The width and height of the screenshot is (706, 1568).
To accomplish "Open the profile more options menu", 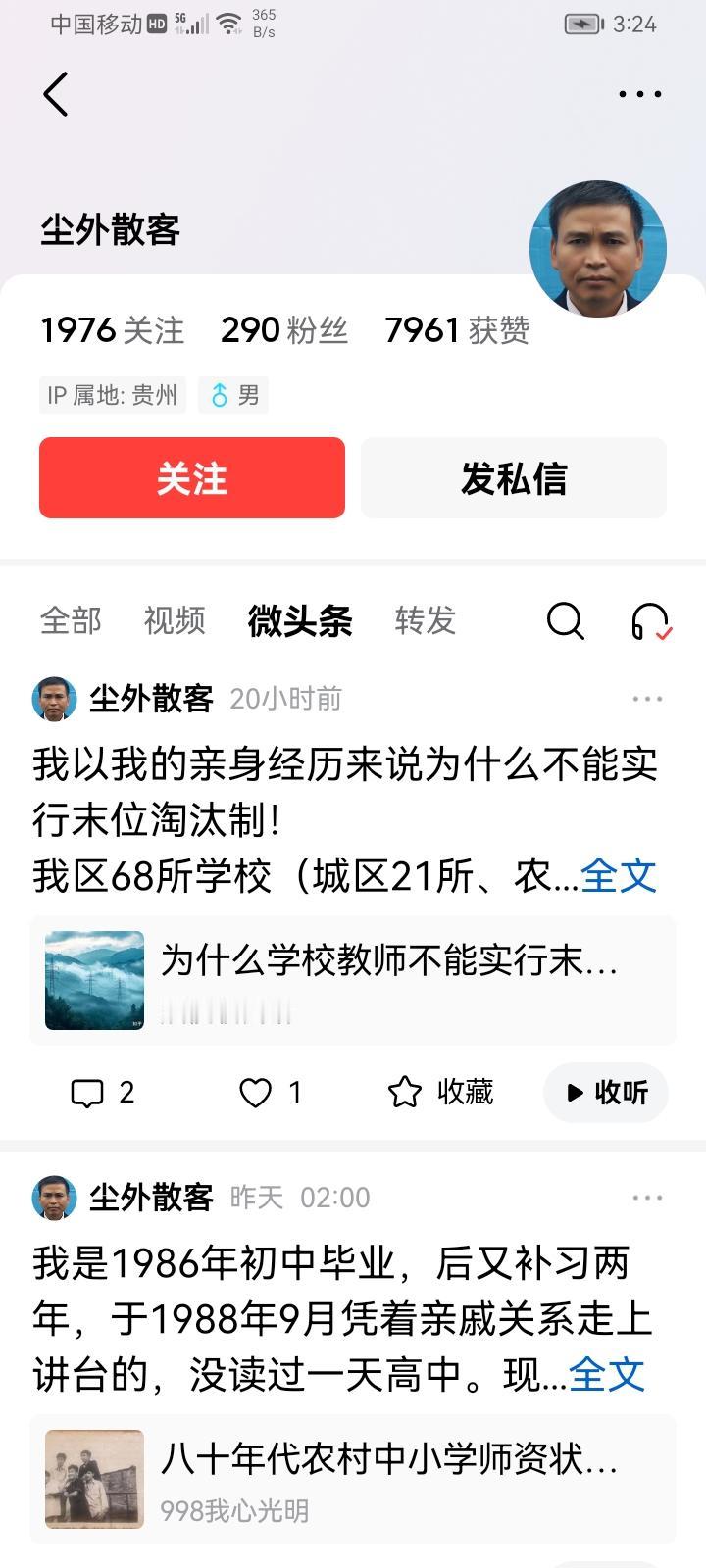I will pos(638,94).
